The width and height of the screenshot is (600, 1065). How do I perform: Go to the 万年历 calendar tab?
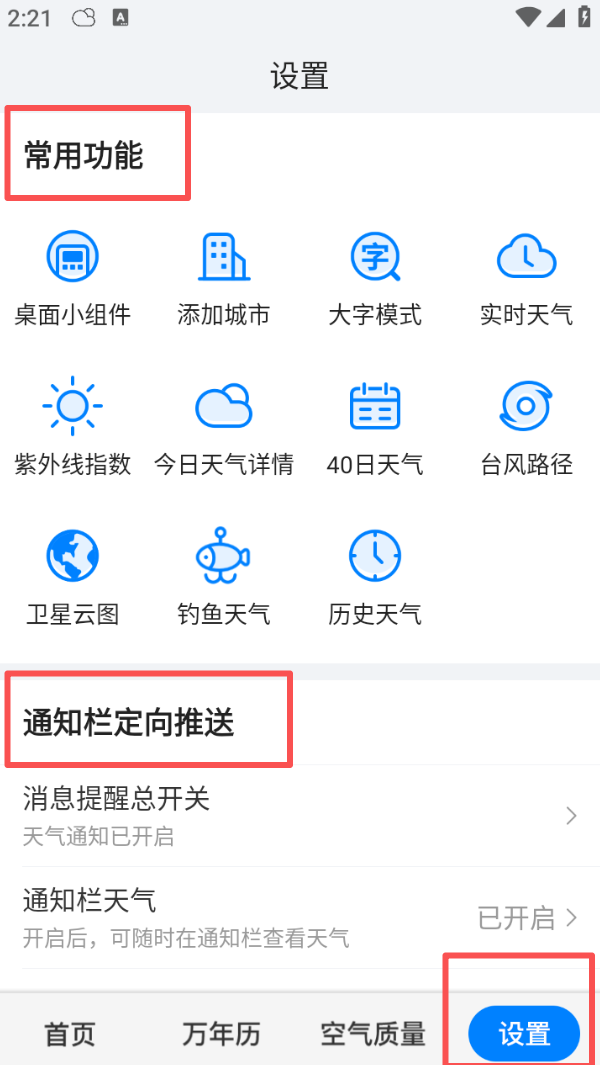[x=221, y=1034]
